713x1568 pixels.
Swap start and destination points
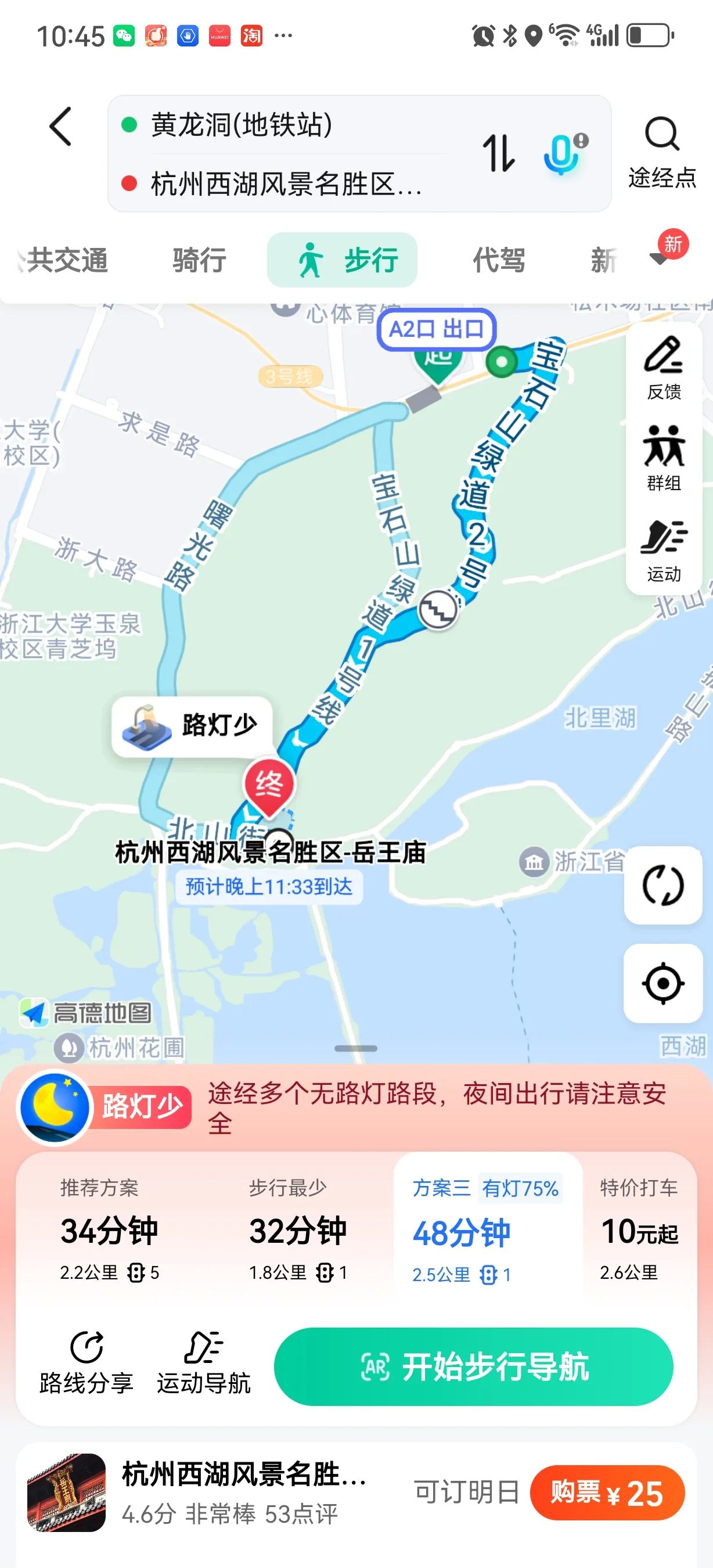pyautogui.click(x=499, y=153)
